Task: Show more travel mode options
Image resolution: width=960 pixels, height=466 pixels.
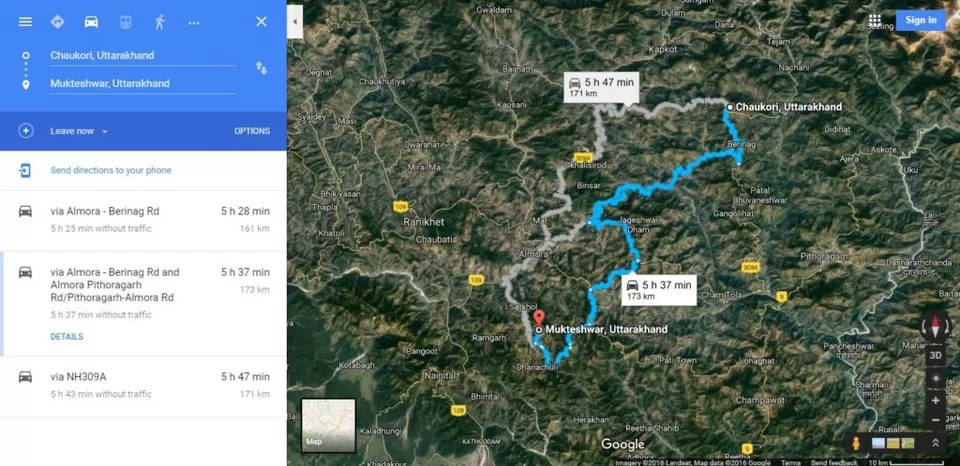Action: point(193,22)
